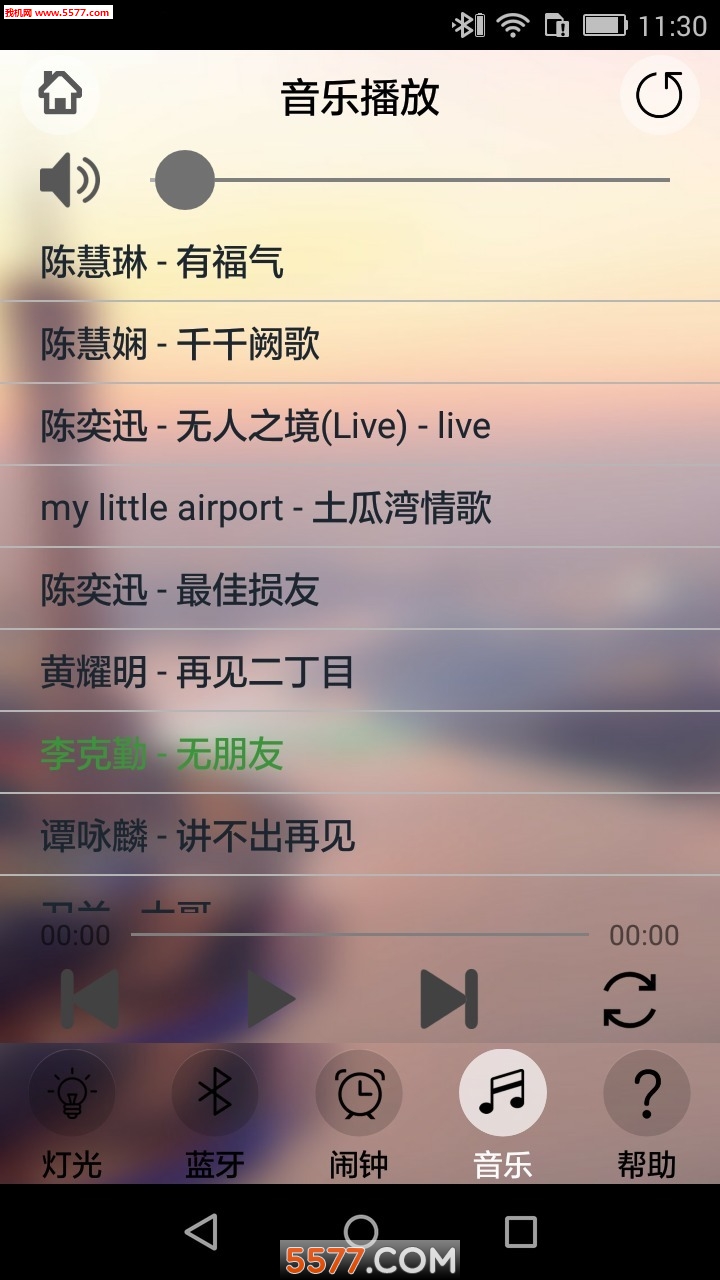Go back to the previous track
Screen dimensions: 720x1280
pos(89,997)
